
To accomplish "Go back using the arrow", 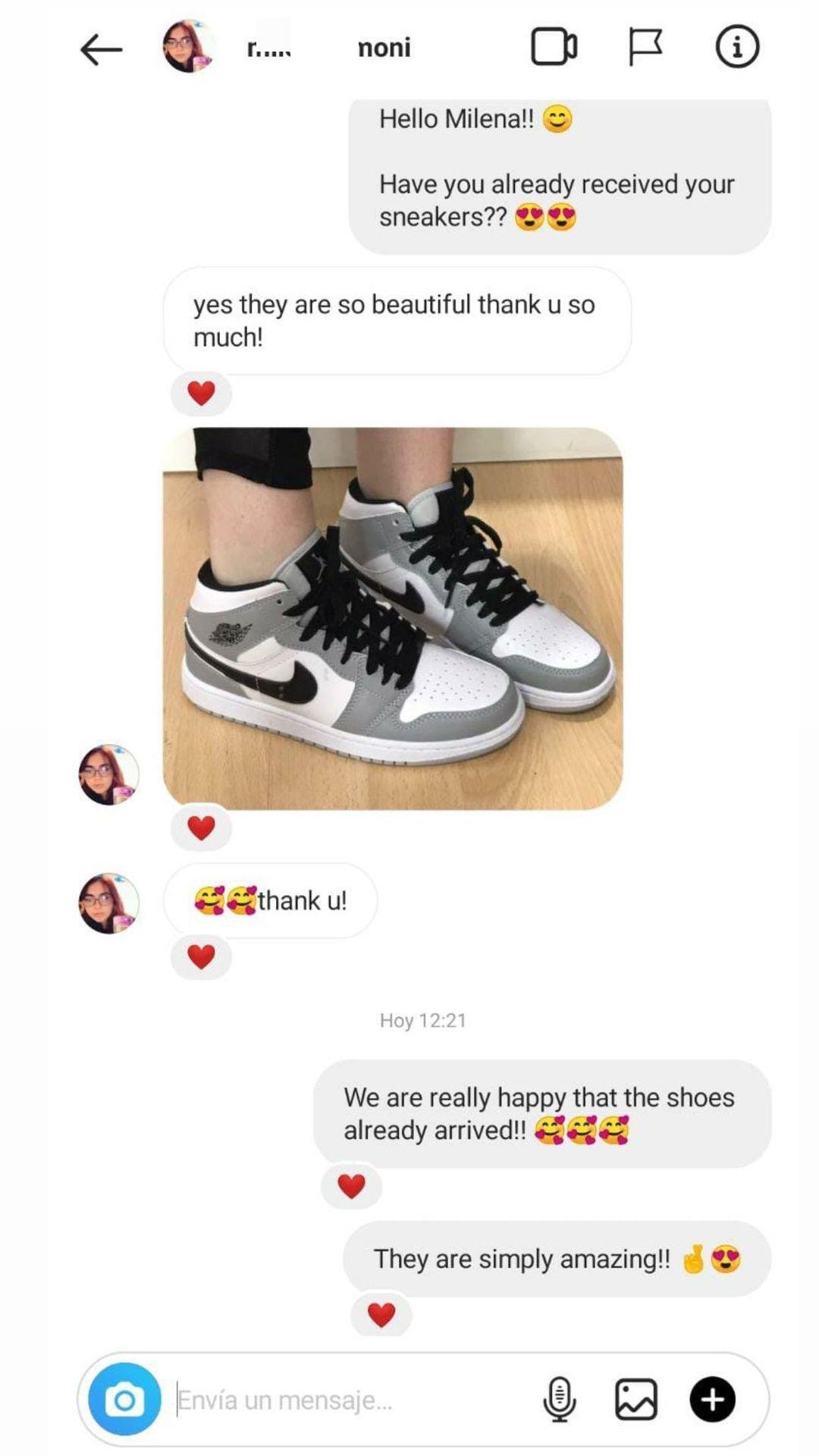I will click(x=101, y=50).
